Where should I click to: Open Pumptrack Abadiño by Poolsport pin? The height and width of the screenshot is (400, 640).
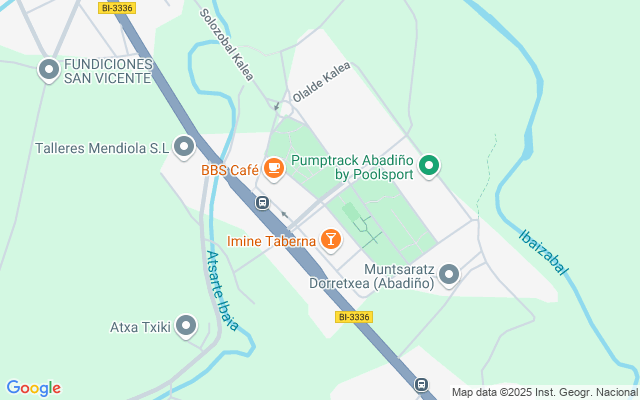(430, 166)
